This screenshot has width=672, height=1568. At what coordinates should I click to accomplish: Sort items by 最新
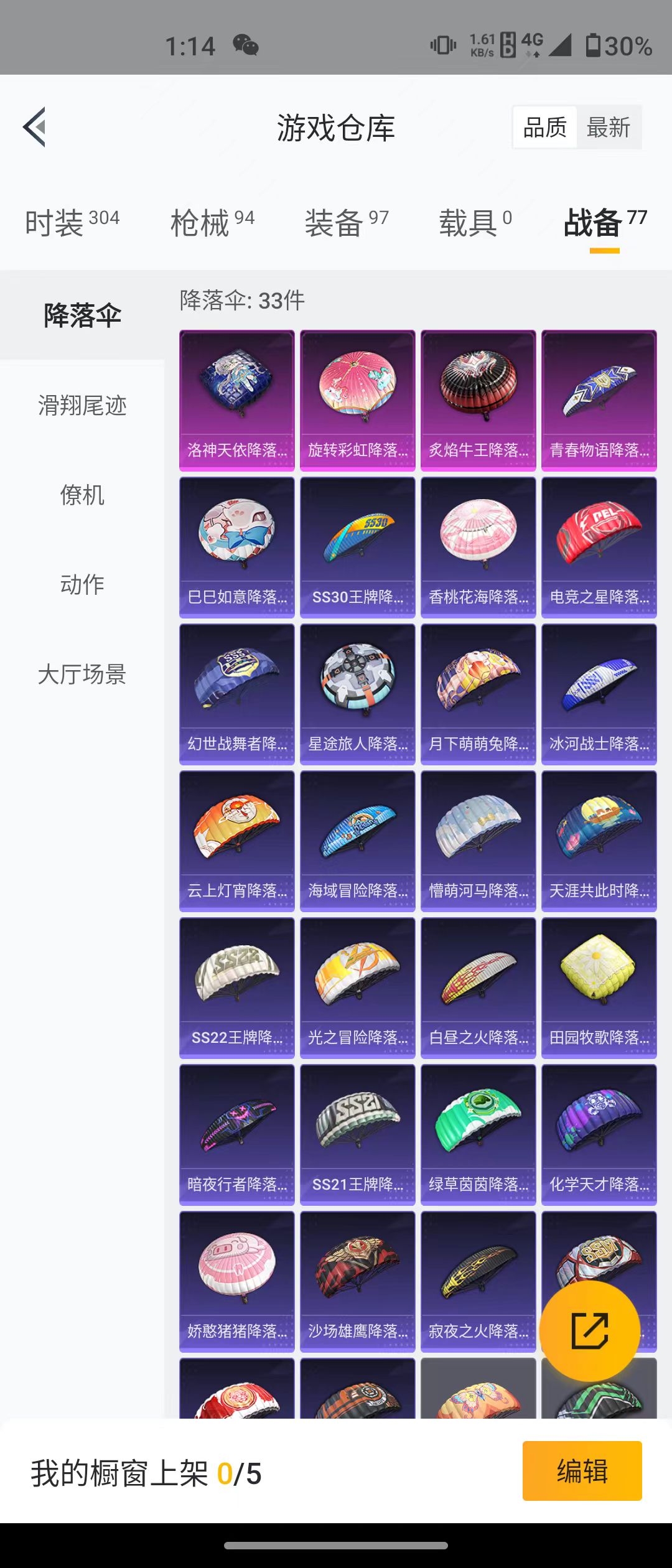pos(608,128)
